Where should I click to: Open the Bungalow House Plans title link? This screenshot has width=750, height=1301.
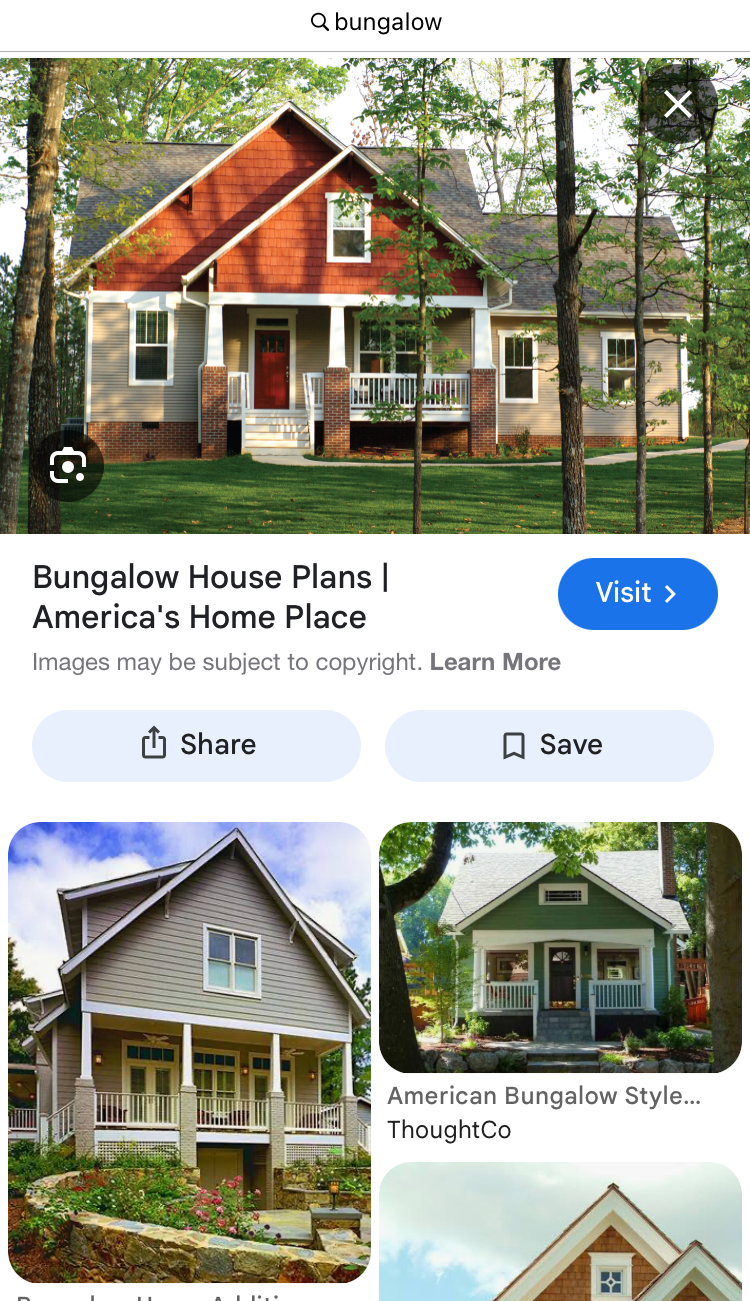coord(211,597)
